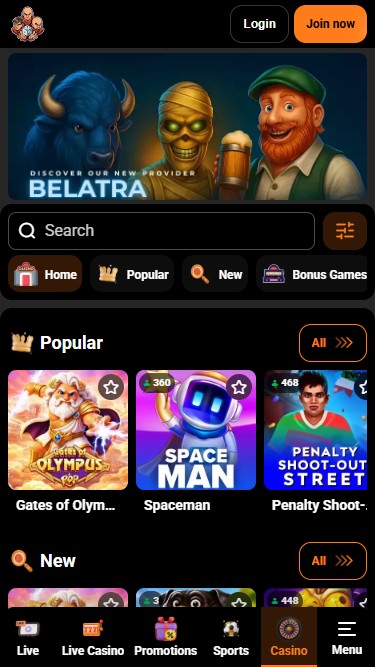Select the Popular category chip
This screenshot has height=667, width=375.
132,274
